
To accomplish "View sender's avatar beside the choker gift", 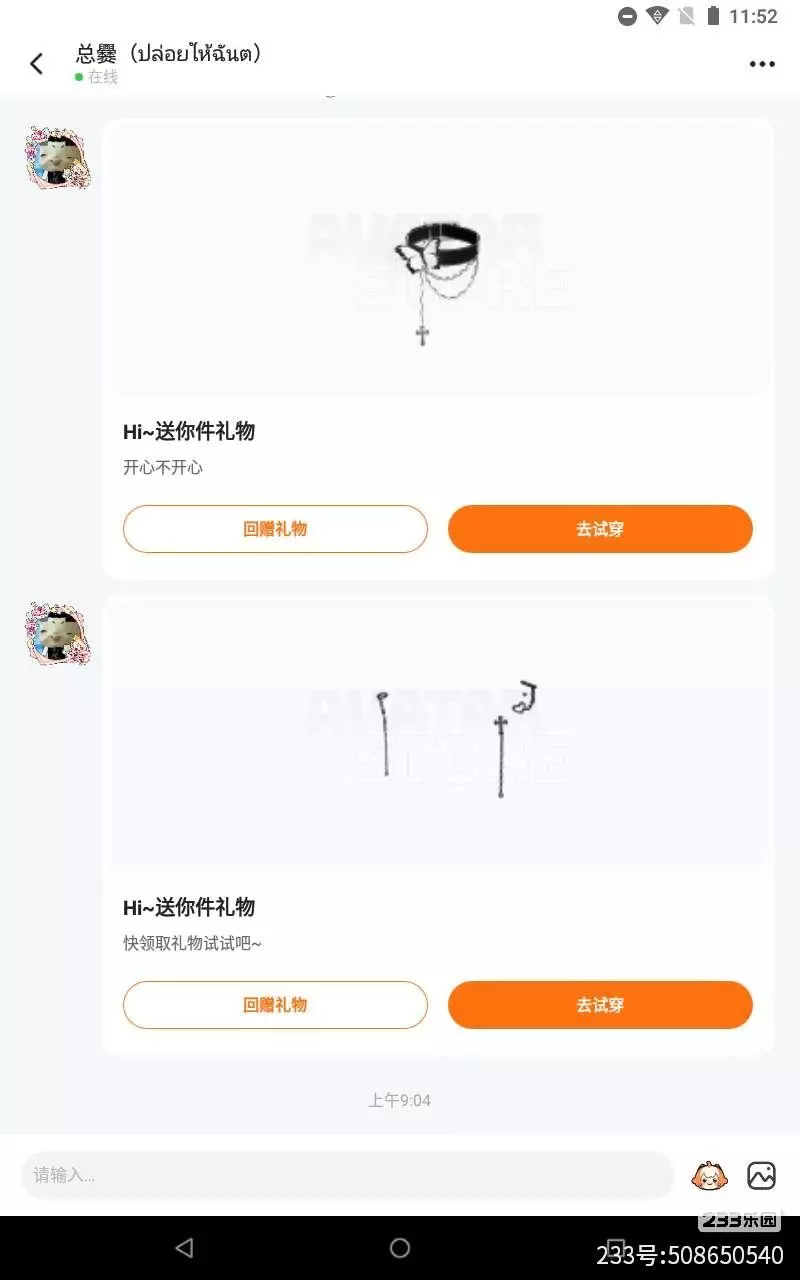I will [x=58, y=158].
